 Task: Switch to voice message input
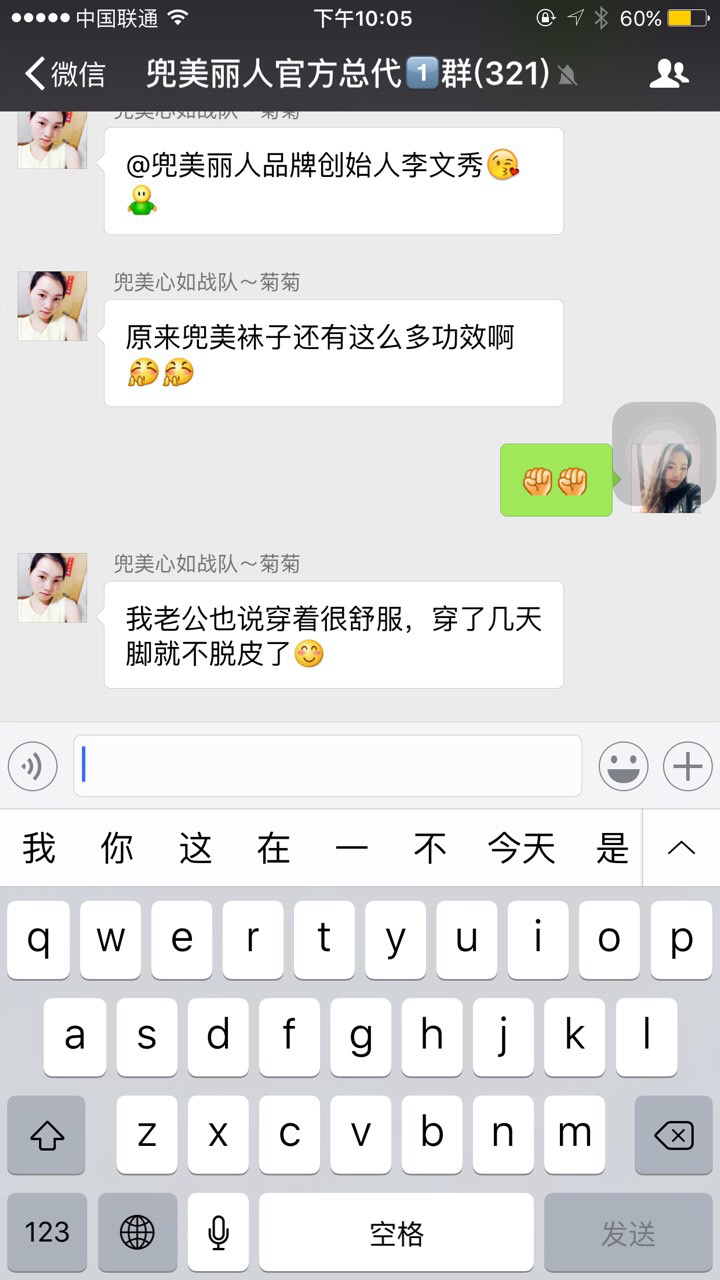pyautogui.click(x=32, y=767)
